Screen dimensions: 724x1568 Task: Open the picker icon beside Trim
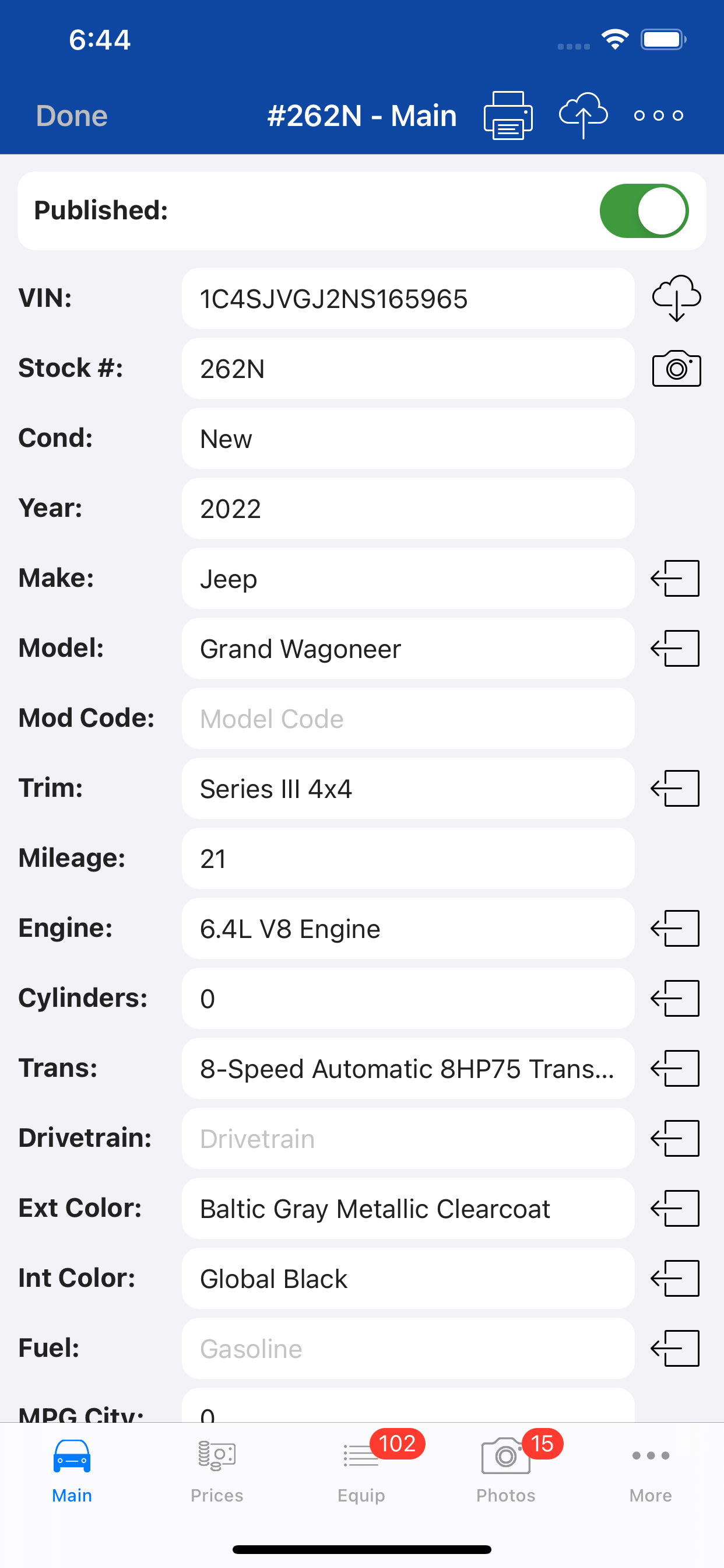(x=676, y=788)
